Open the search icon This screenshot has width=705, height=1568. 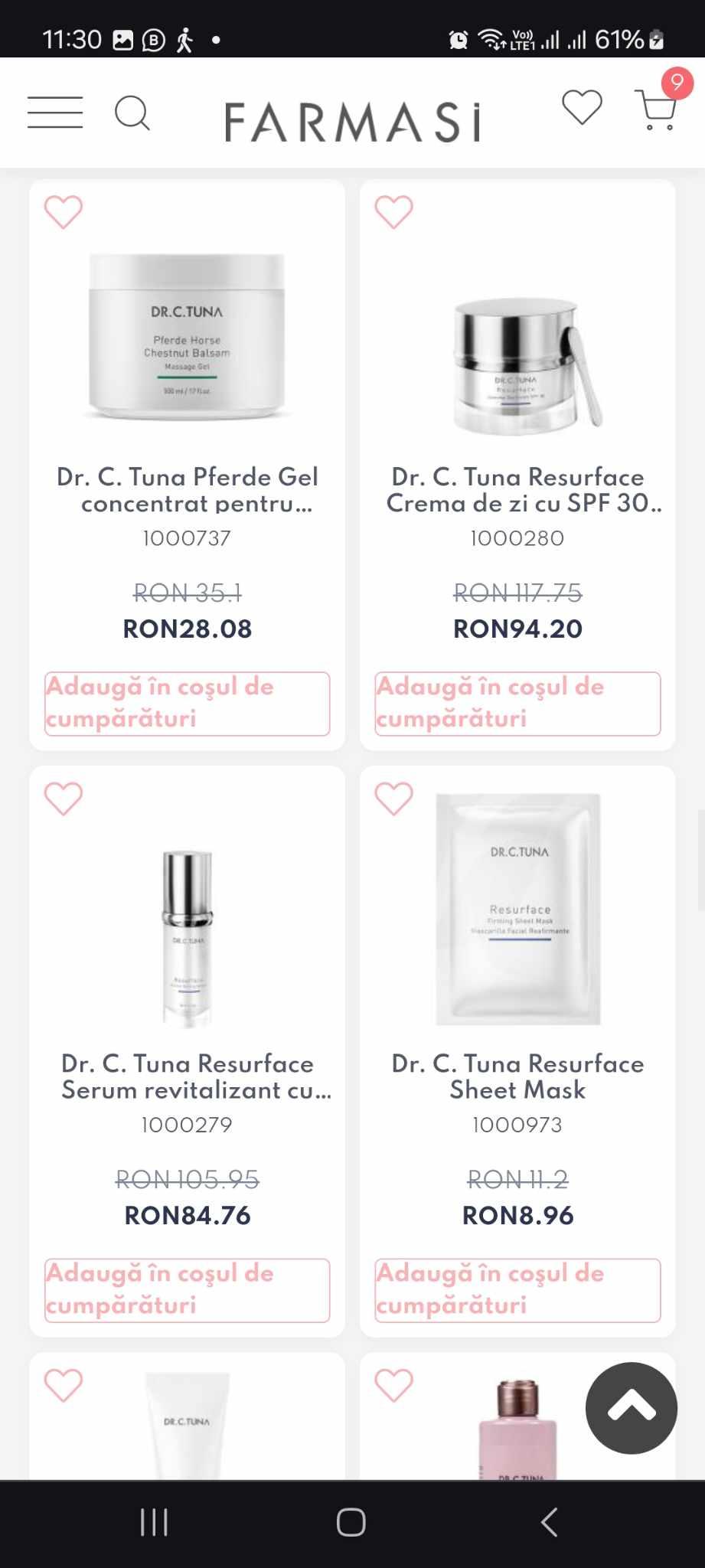coord(132,113)
